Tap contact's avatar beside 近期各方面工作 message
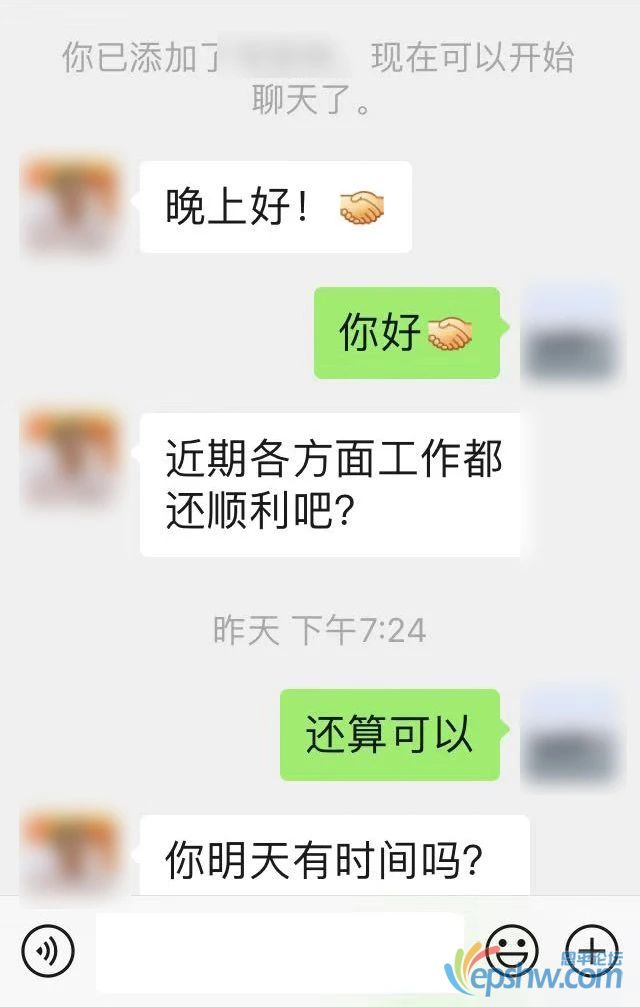640x1007 pixels. [x=70, y=457]
